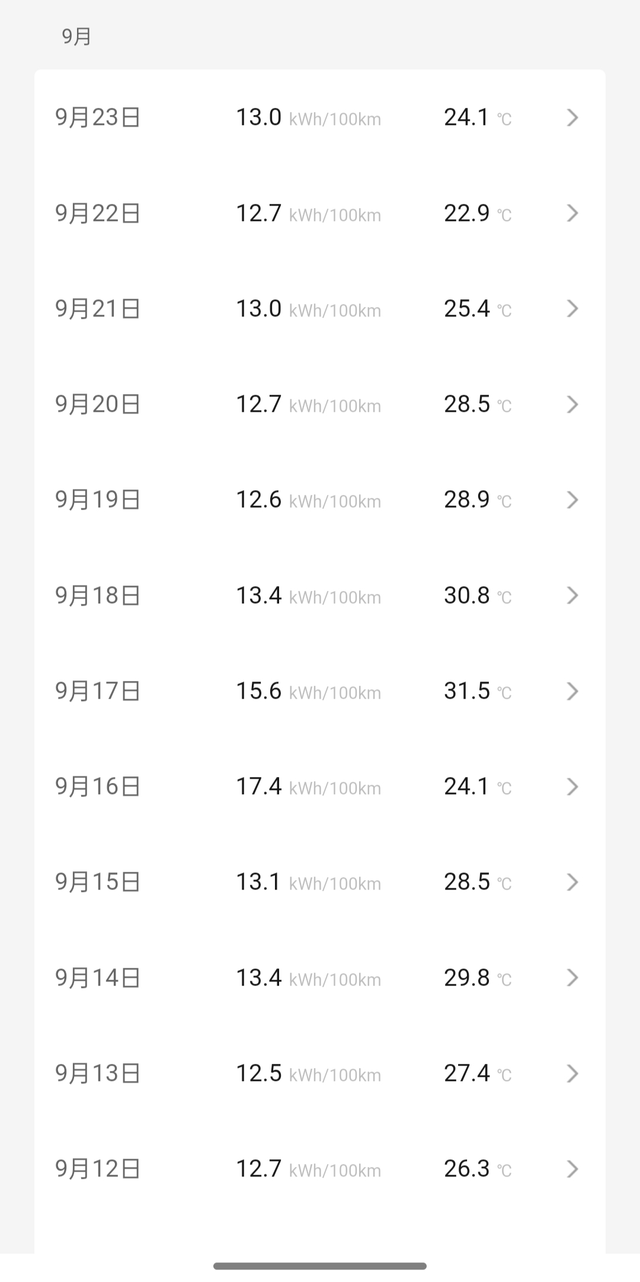Open the 9月12日 consumption row
The width and height of the screenshot is (640, 1282).
[x=320, y=1169]
